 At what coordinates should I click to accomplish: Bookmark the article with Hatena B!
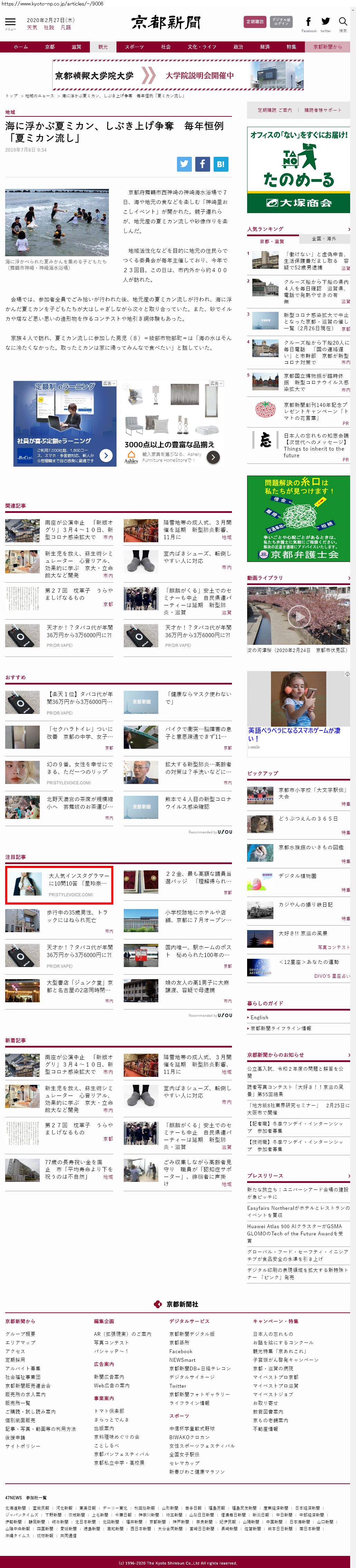[220, 164]
